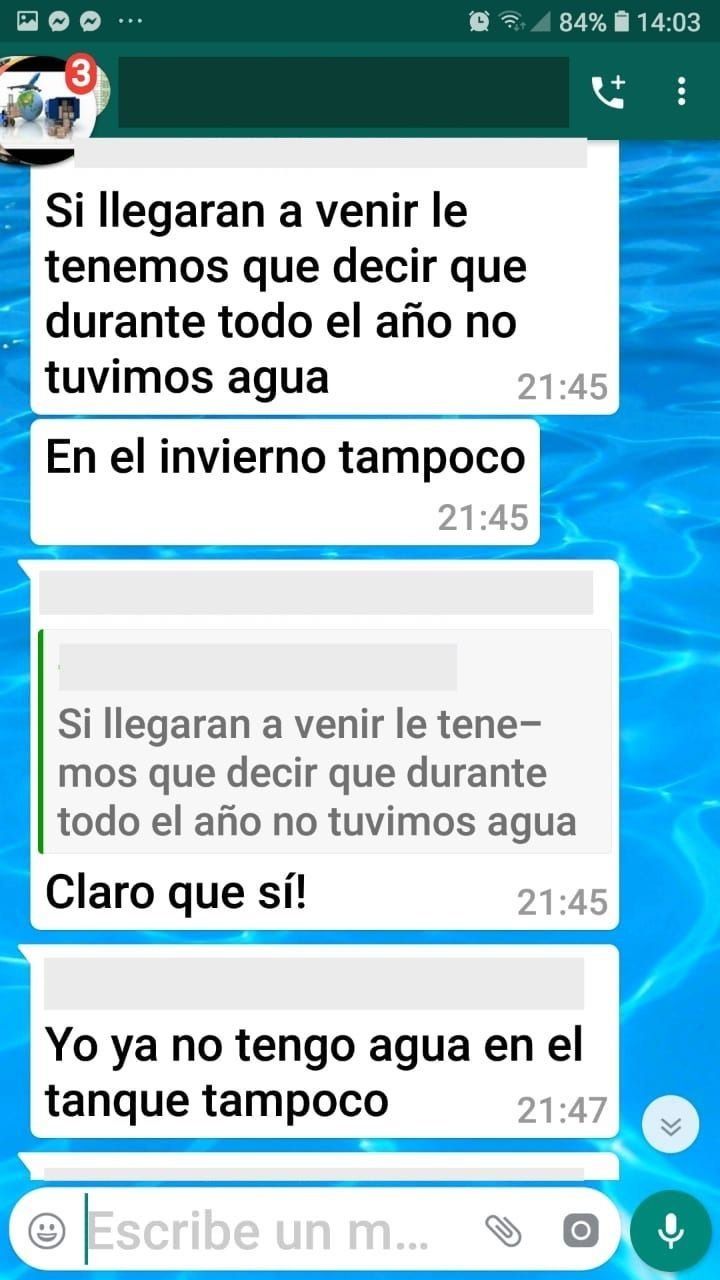This screenshot has height=1280, width=720.
Task: Record a voice message
Action: (671, 1231)
